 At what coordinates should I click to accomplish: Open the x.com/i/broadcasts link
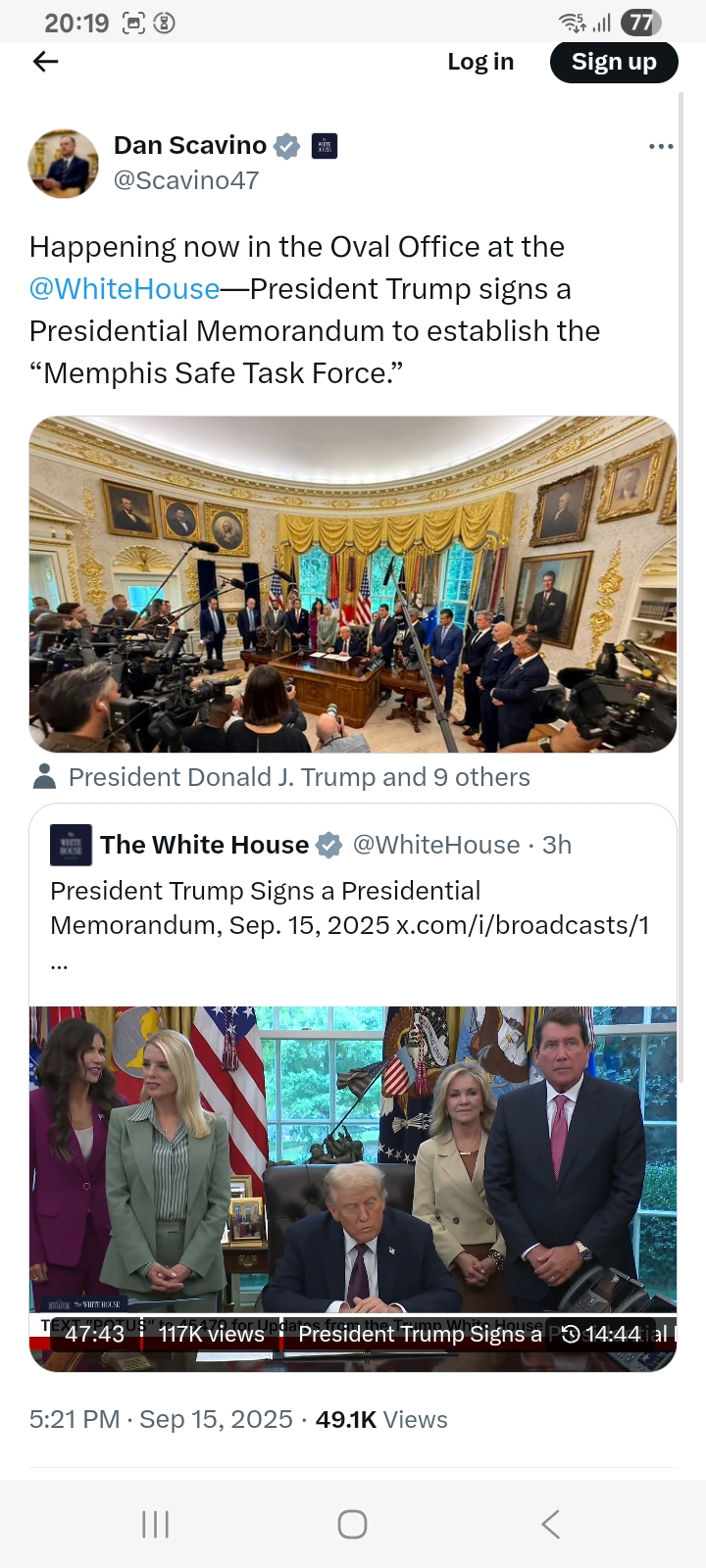point(523,925)
